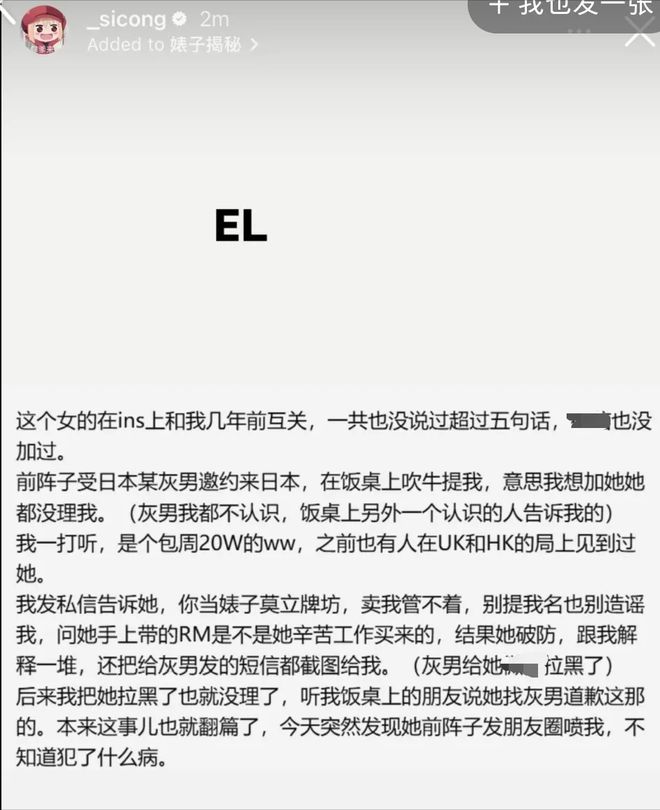Open the 'Added to 婊子揭秘' highlight link

[172, 45]
